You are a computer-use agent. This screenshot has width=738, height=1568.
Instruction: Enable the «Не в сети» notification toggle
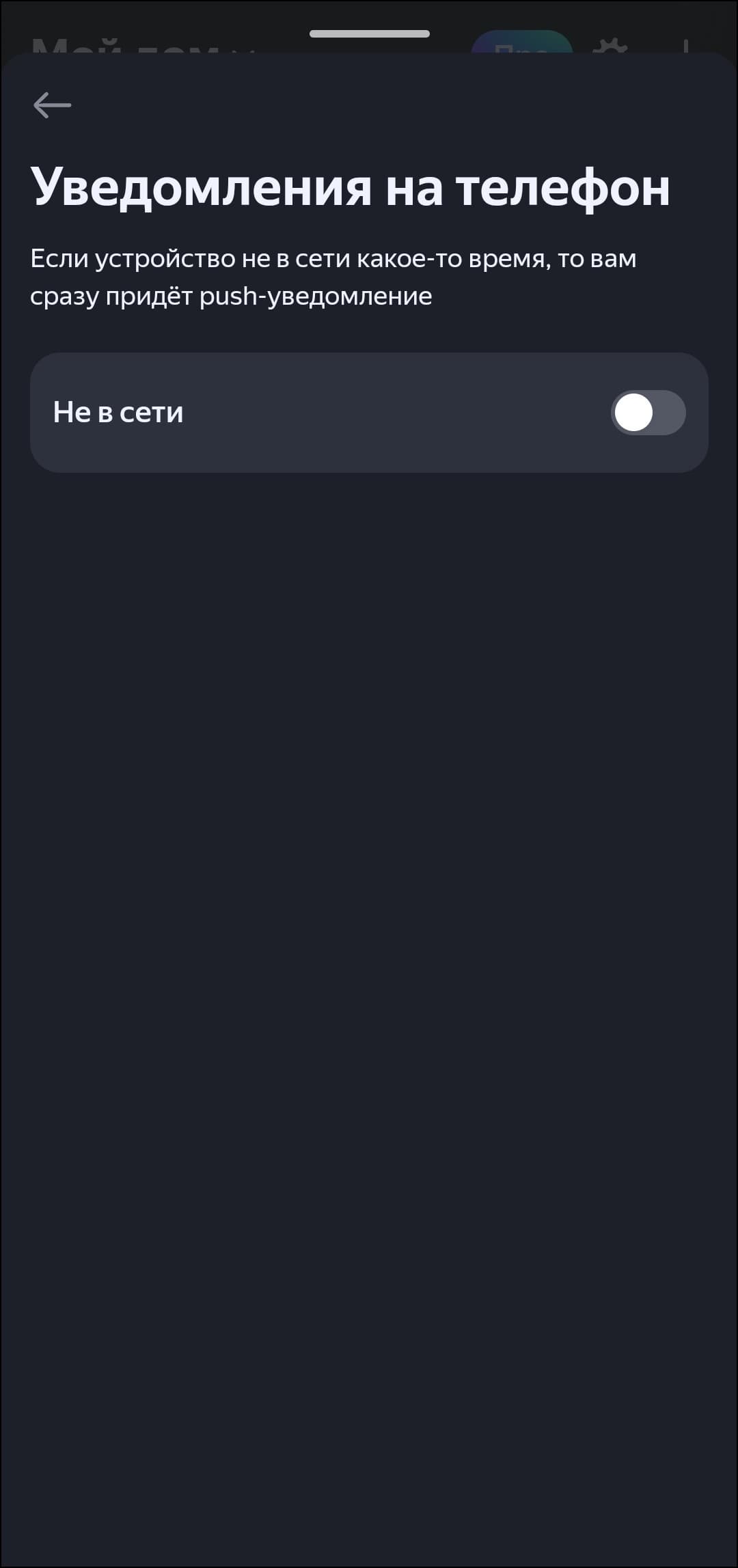[647, 413]
